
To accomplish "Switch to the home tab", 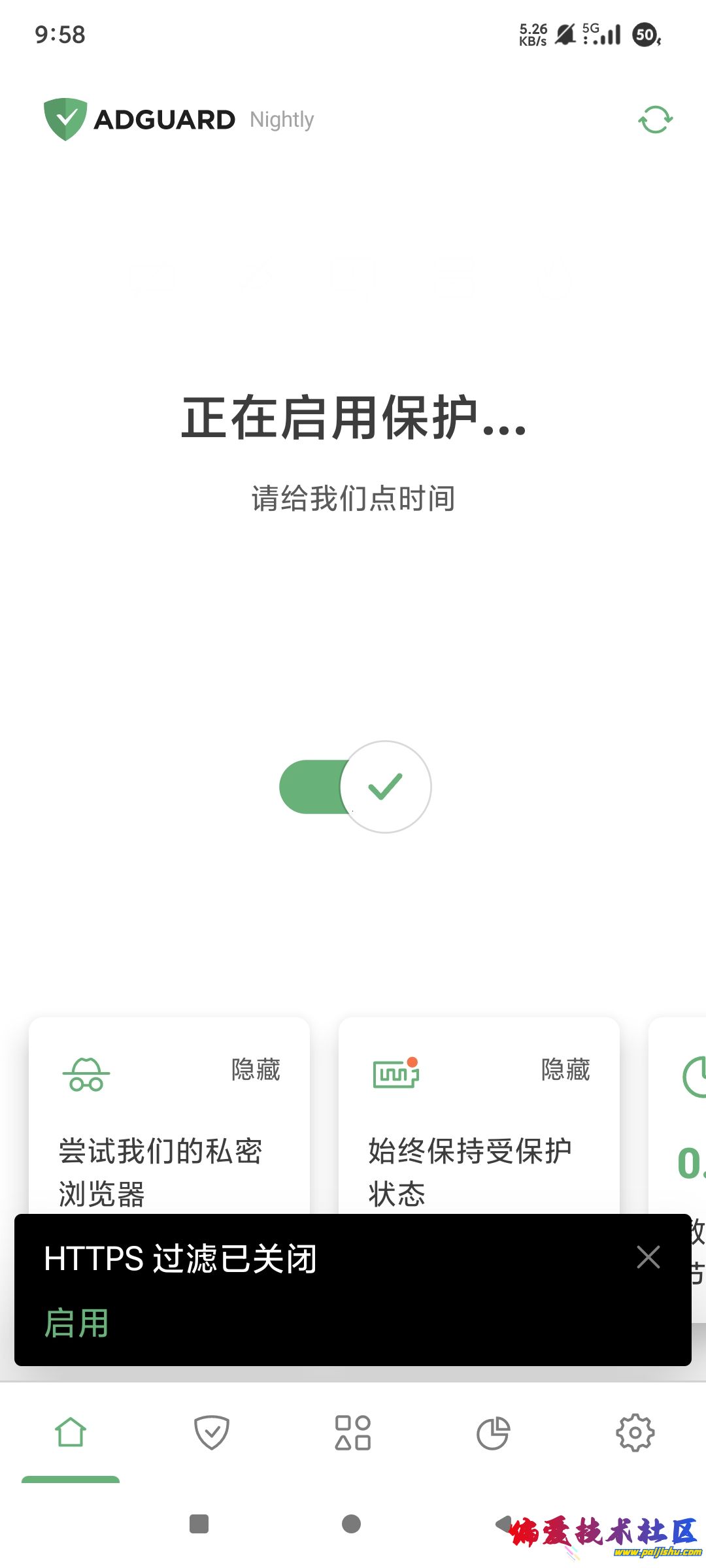I will tap(71, 1433).
